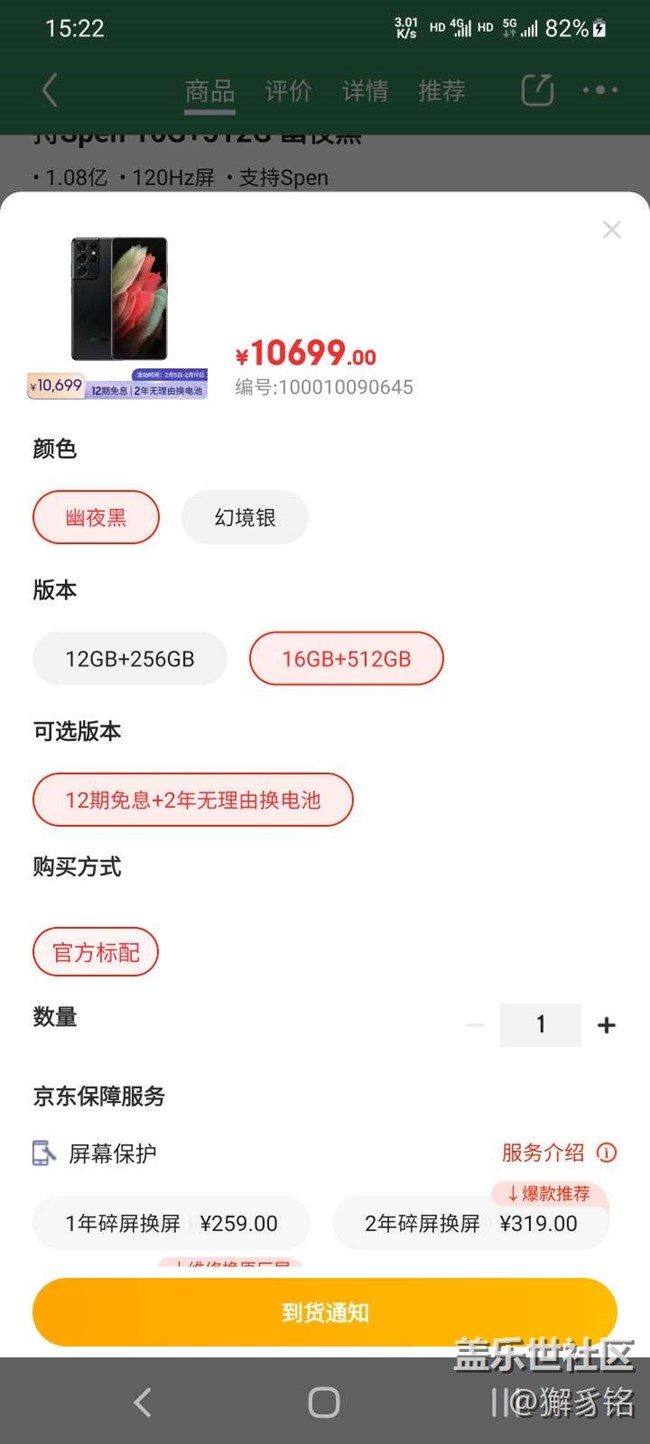650x1444 pixels.
Task: Decrease quantity with the minus button
Action: pyautogui.click(x=475, y=1025)
